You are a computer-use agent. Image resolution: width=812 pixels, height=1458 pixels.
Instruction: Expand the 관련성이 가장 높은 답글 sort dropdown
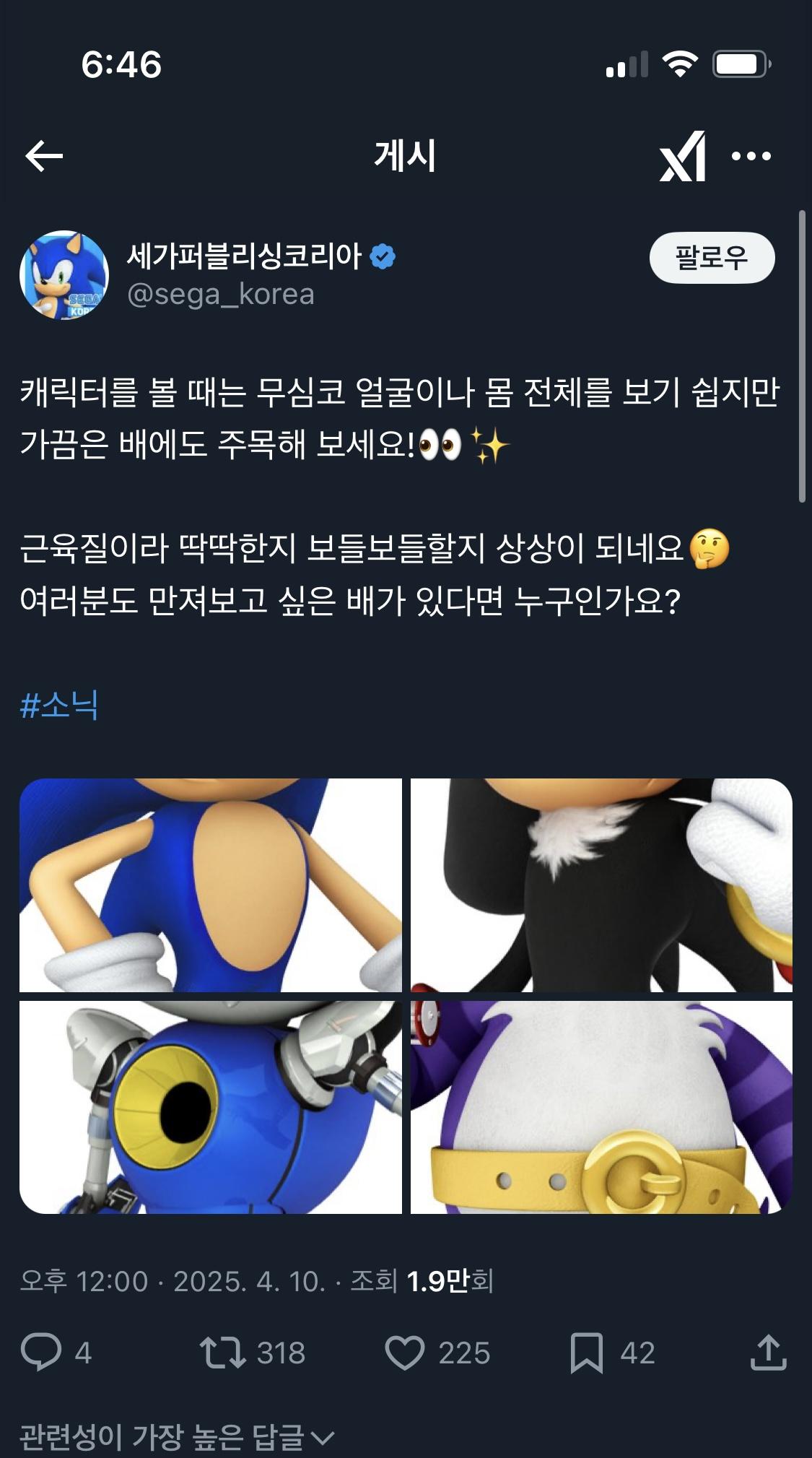[x=177, y=1437]
